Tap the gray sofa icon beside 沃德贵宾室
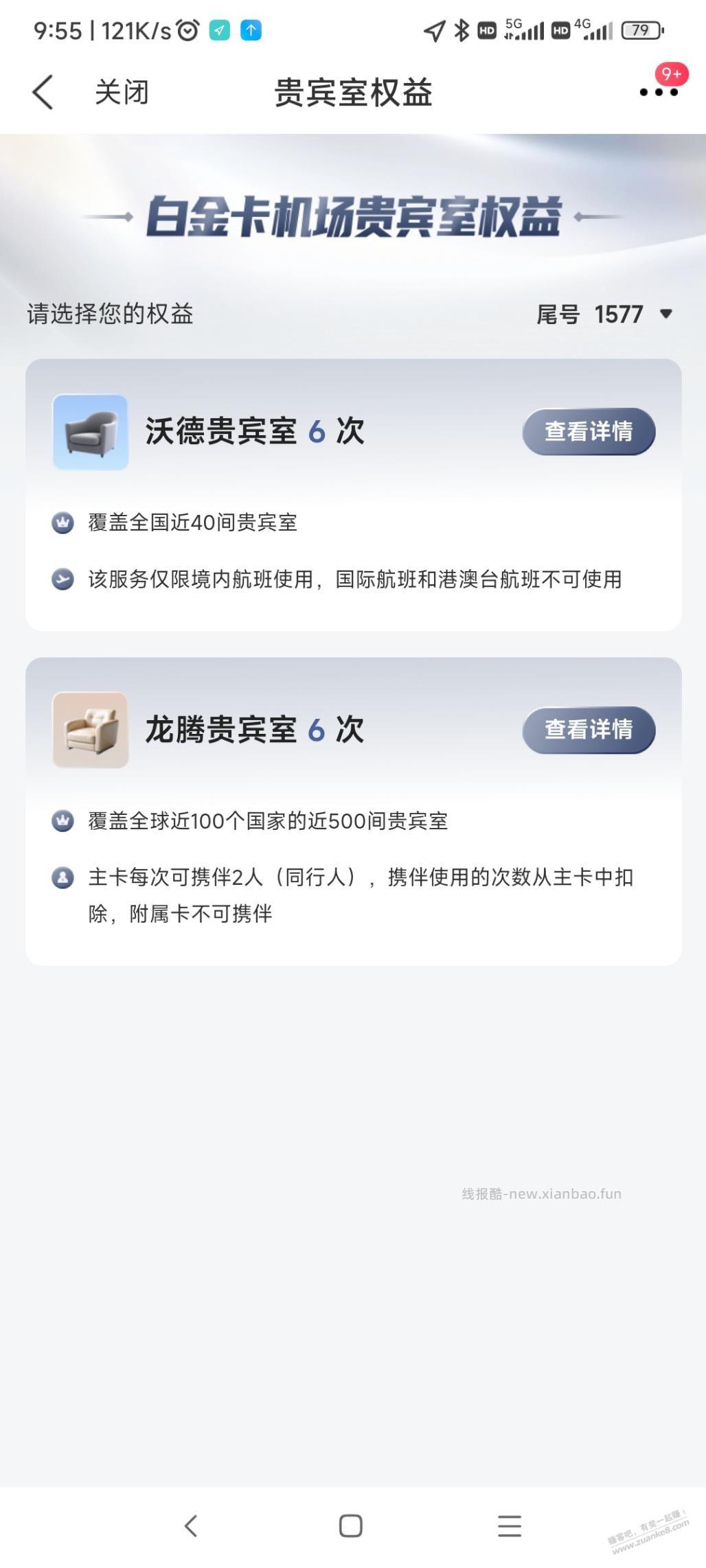The image size is (706, 1568). pos(90,432)
